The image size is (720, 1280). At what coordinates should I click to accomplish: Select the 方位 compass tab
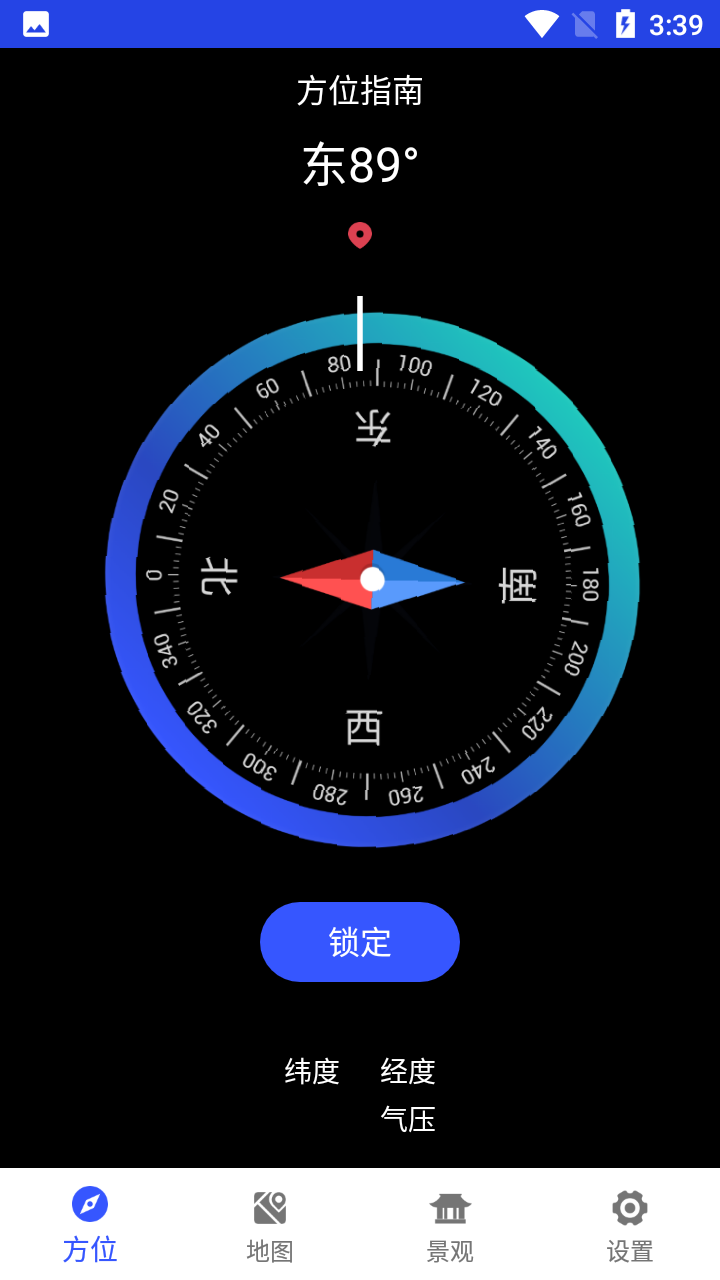tap(90, 1226)
